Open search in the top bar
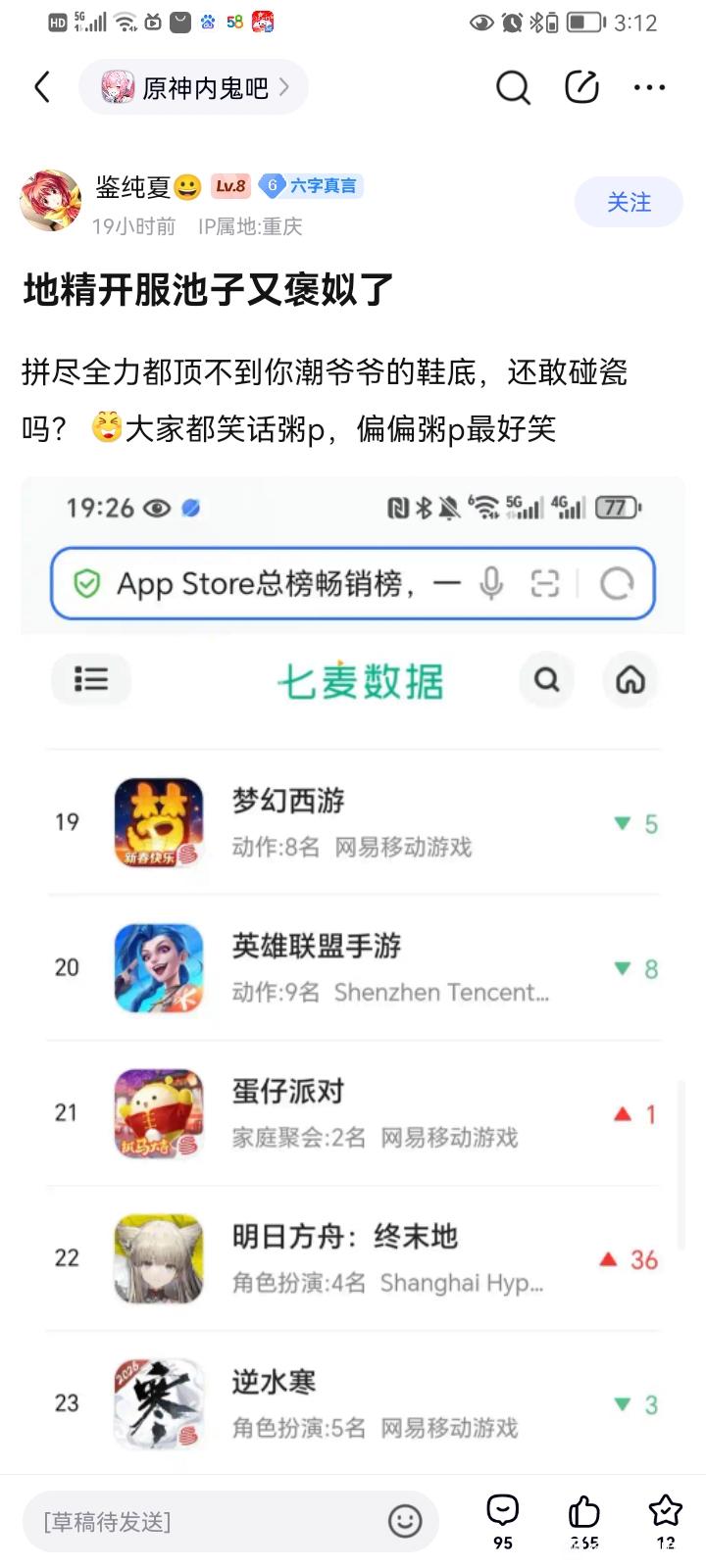 [x=512, y=87]
